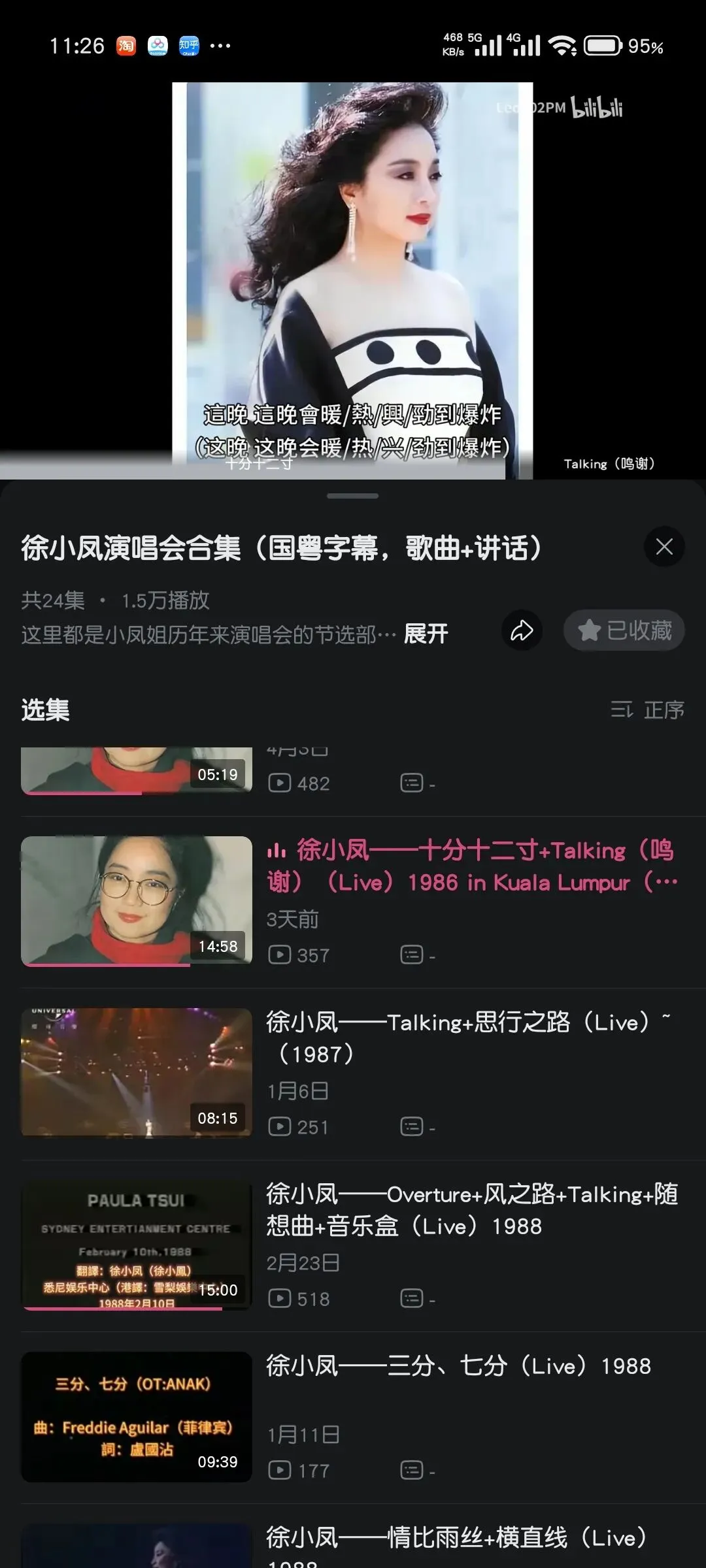Open Overture+风之路+Talking+随想曲+音乐盒 1988 episode
The height and width of the screenshot is (1568, 706).
pos(353,1245)
